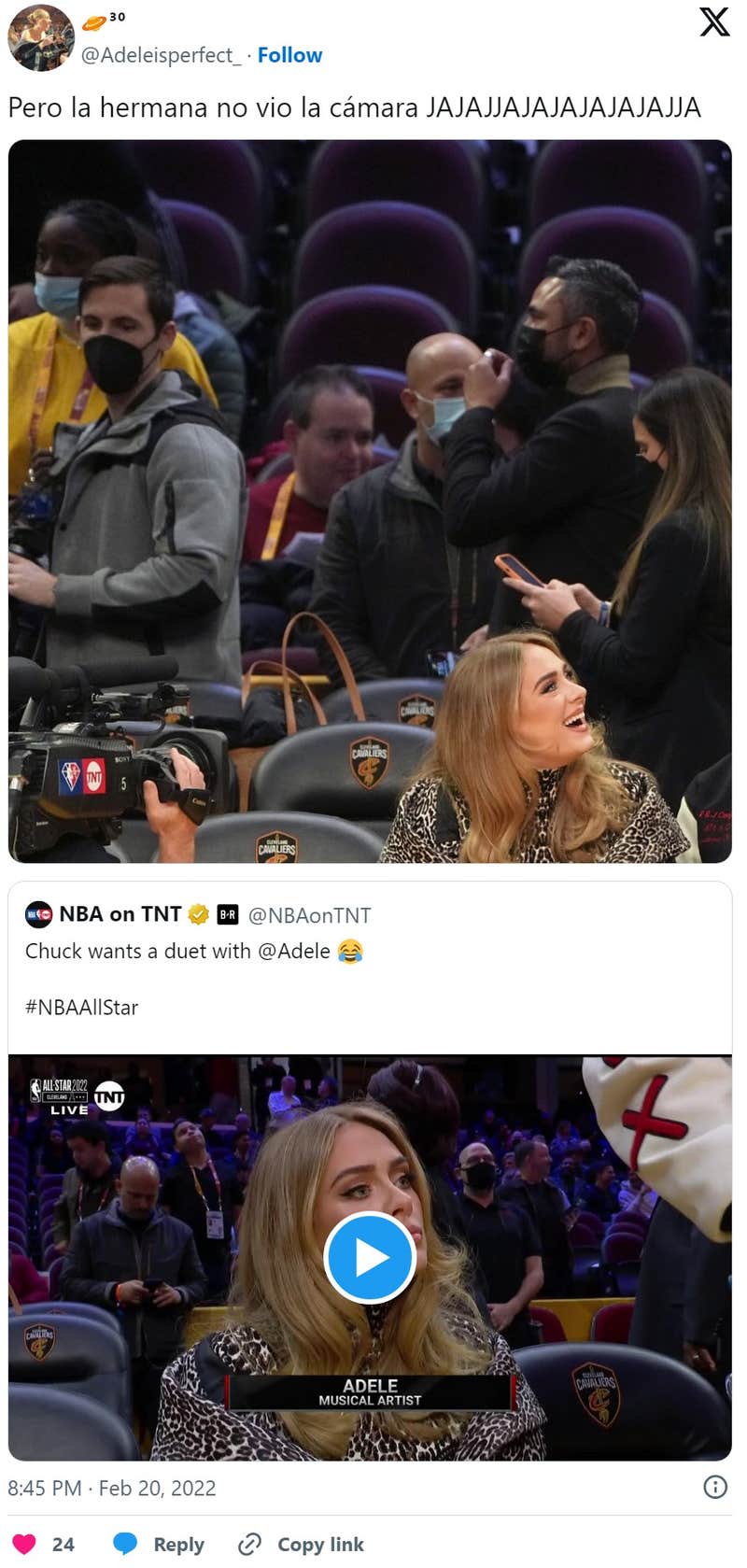Open the info icon next to the timestamp
Image resolution: width=747 pixels, height=1568 pixels.
(714, 1488)
